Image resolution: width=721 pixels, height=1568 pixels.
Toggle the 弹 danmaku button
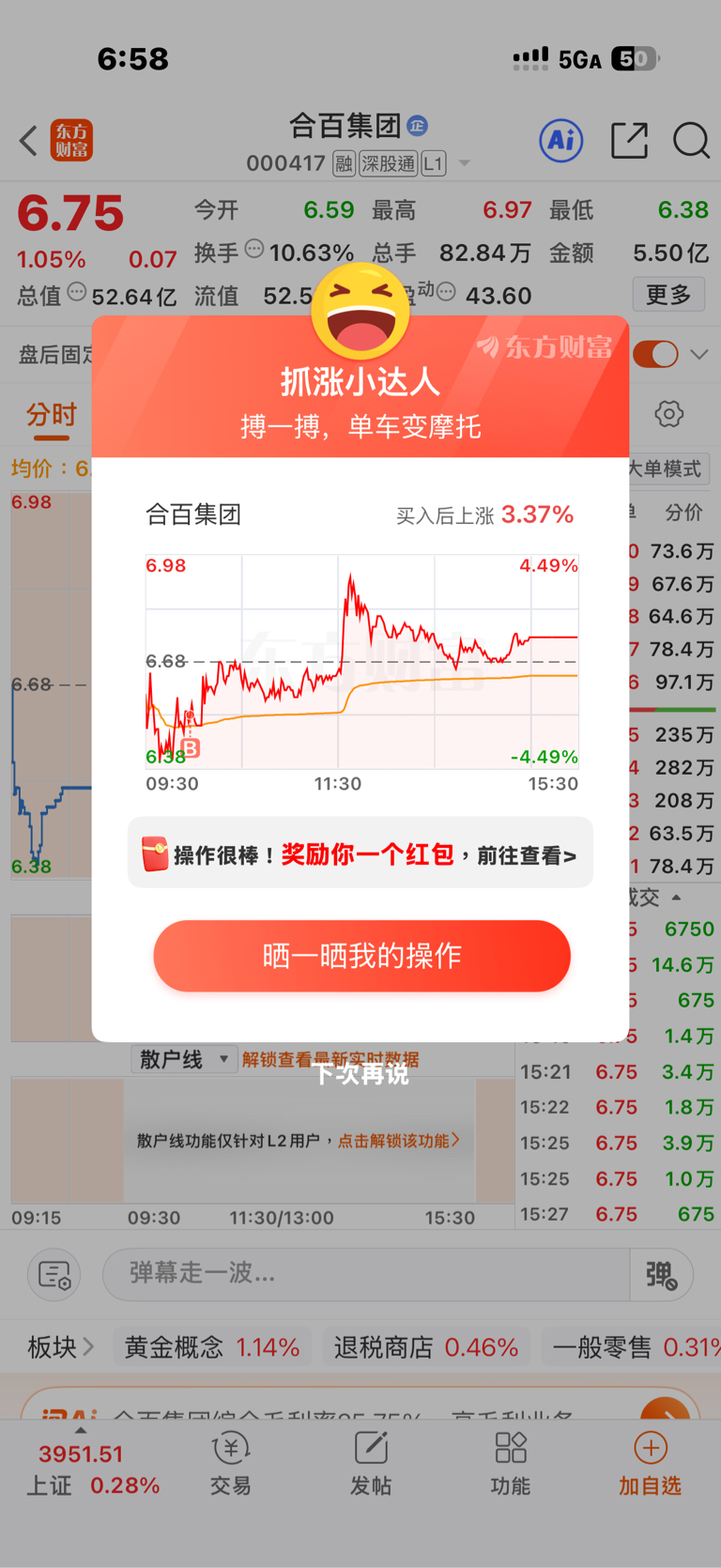[x=661, y=1274]
